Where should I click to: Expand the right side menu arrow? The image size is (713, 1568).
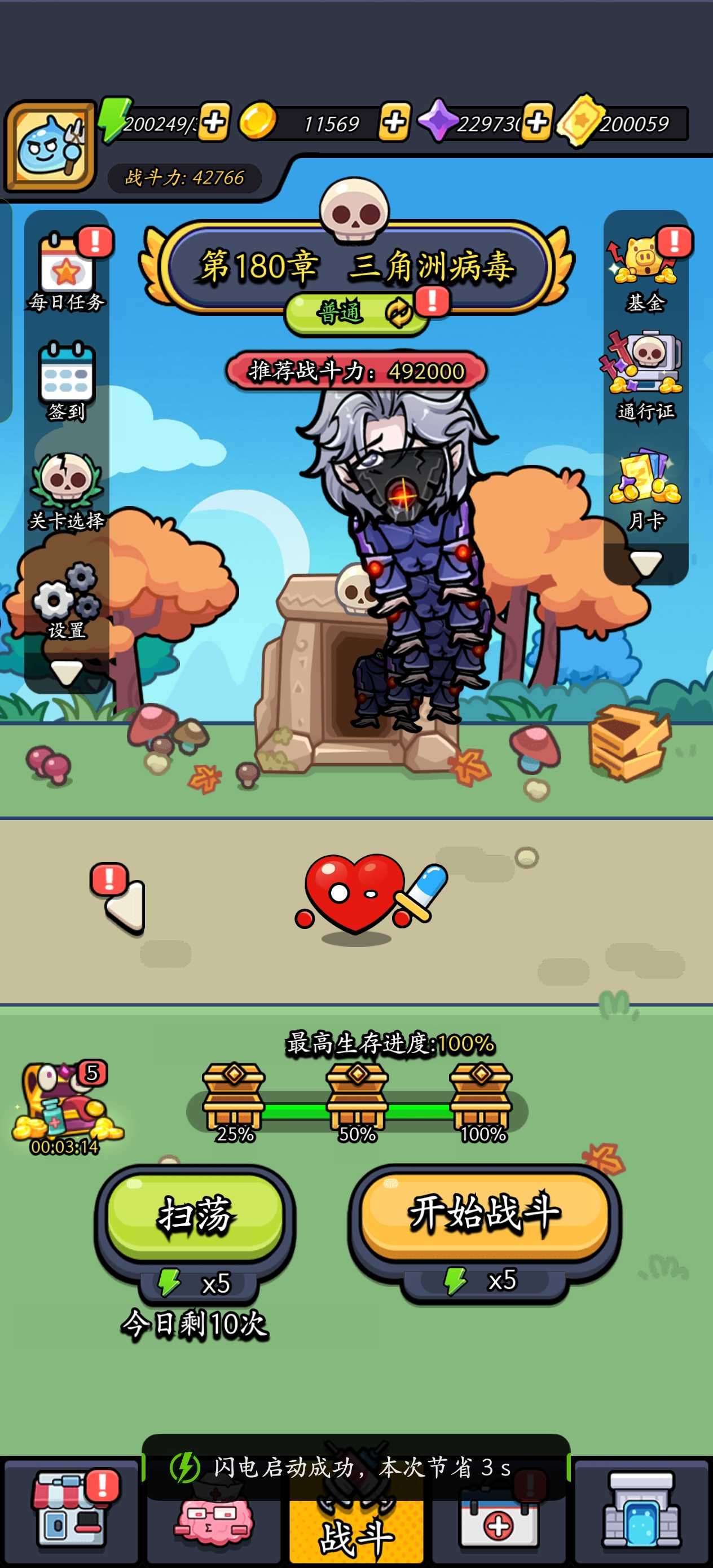point(645,562)
